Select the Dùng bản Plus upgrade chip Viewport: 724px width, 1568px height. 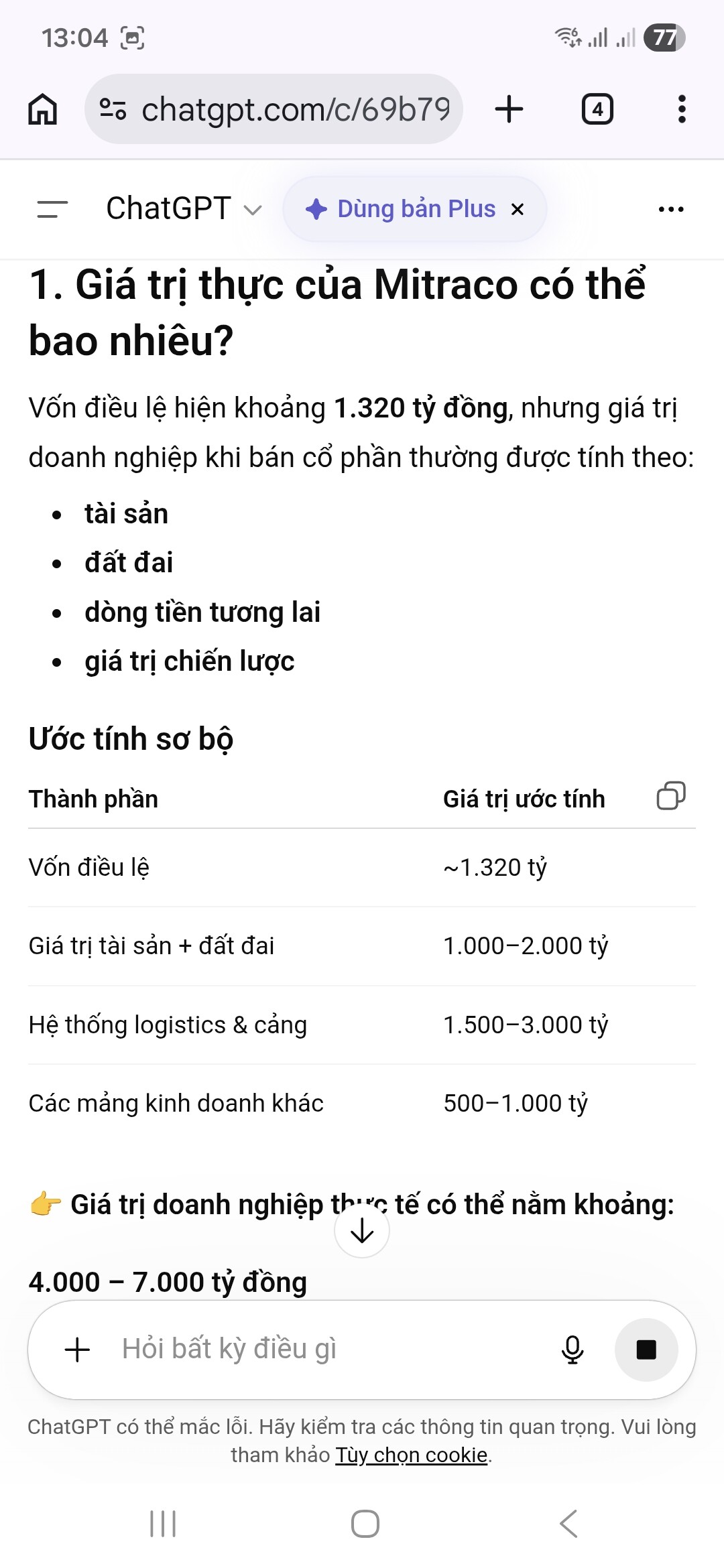click(x=401, y=209)
